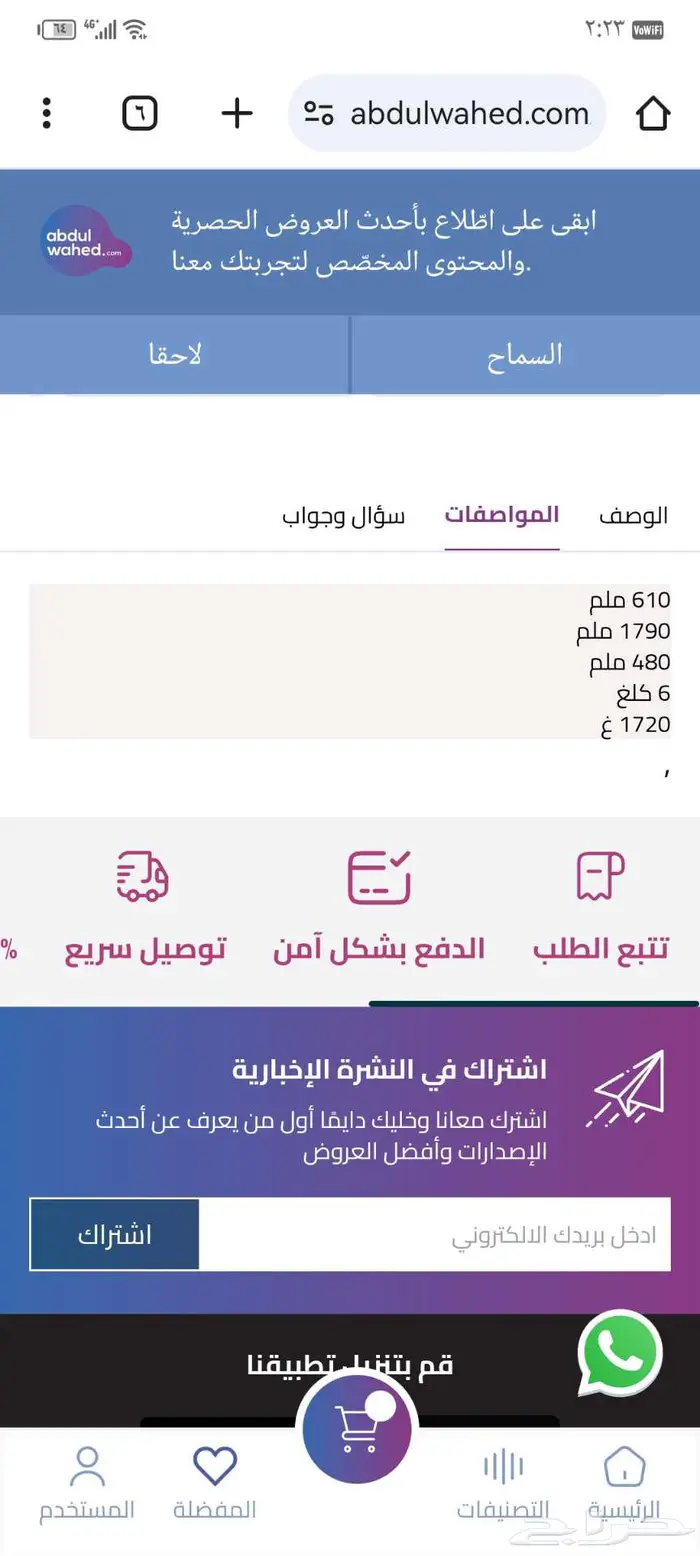Open المستخدم user account tab
This screenshot has width=700, height=1556.
87,1483
